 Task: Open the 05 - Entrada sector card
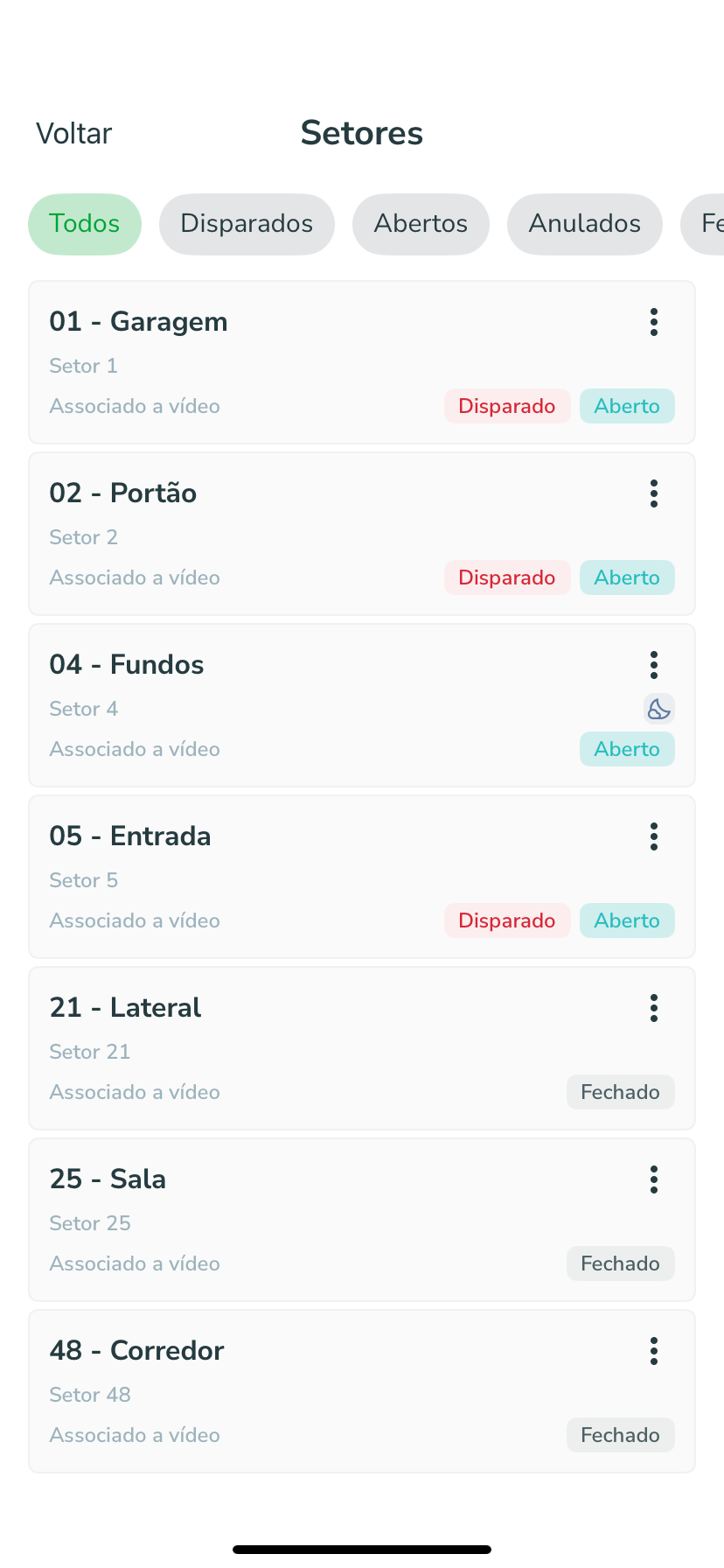tap(362, 877)
